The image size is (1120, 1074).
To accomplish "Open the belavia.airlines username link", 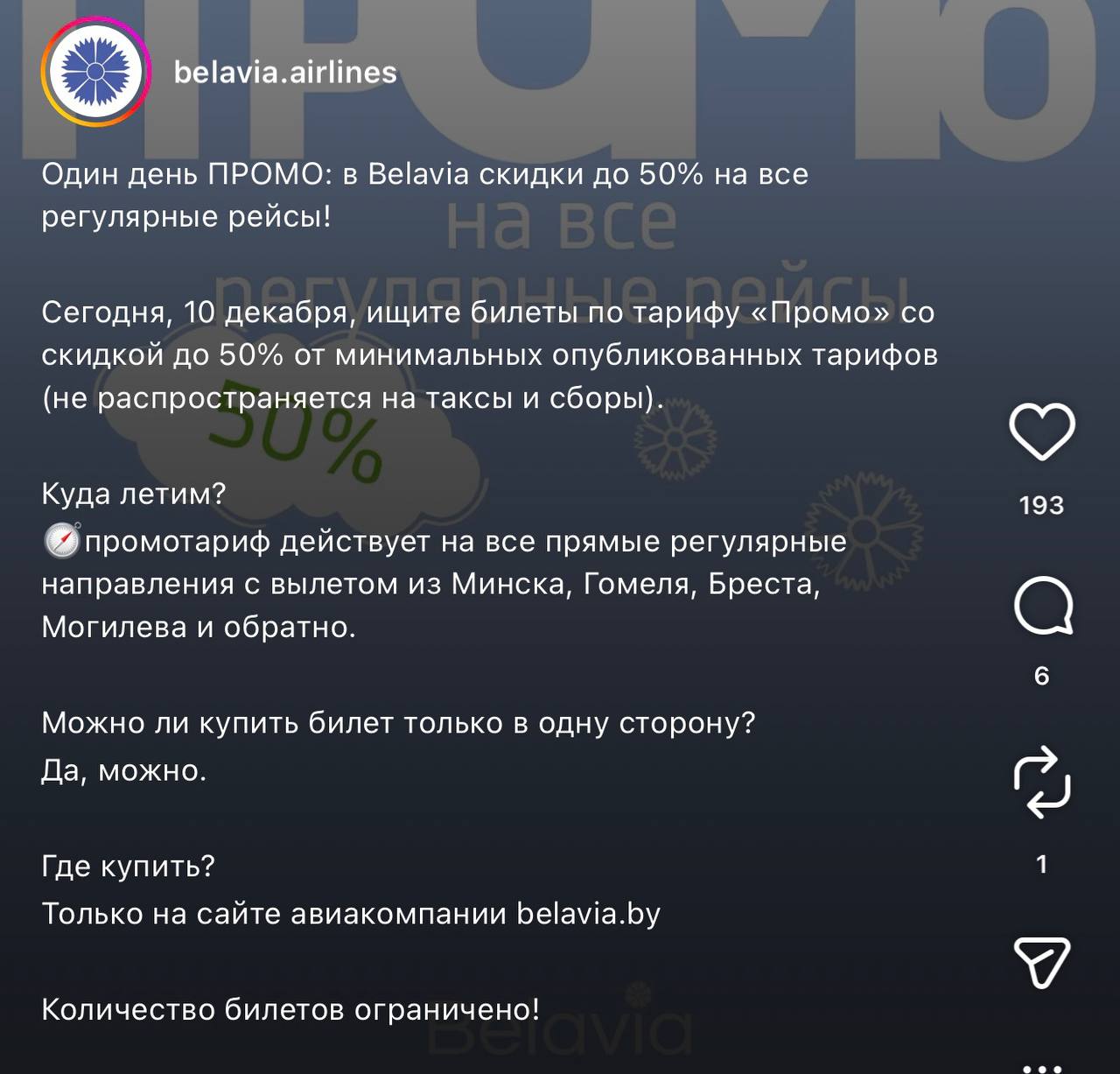I will [x=285, y=73].
